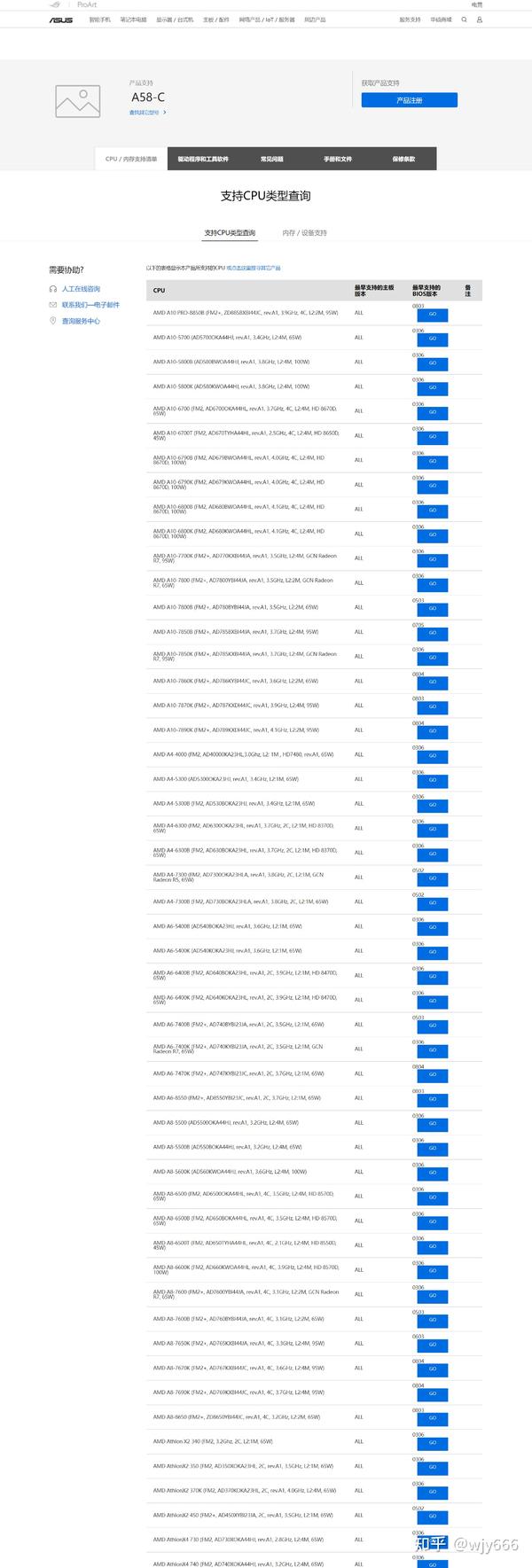The image size is (532, 1568).
Task: Switch to the 常见问题 tab
Action: click(x=272, y=159)
